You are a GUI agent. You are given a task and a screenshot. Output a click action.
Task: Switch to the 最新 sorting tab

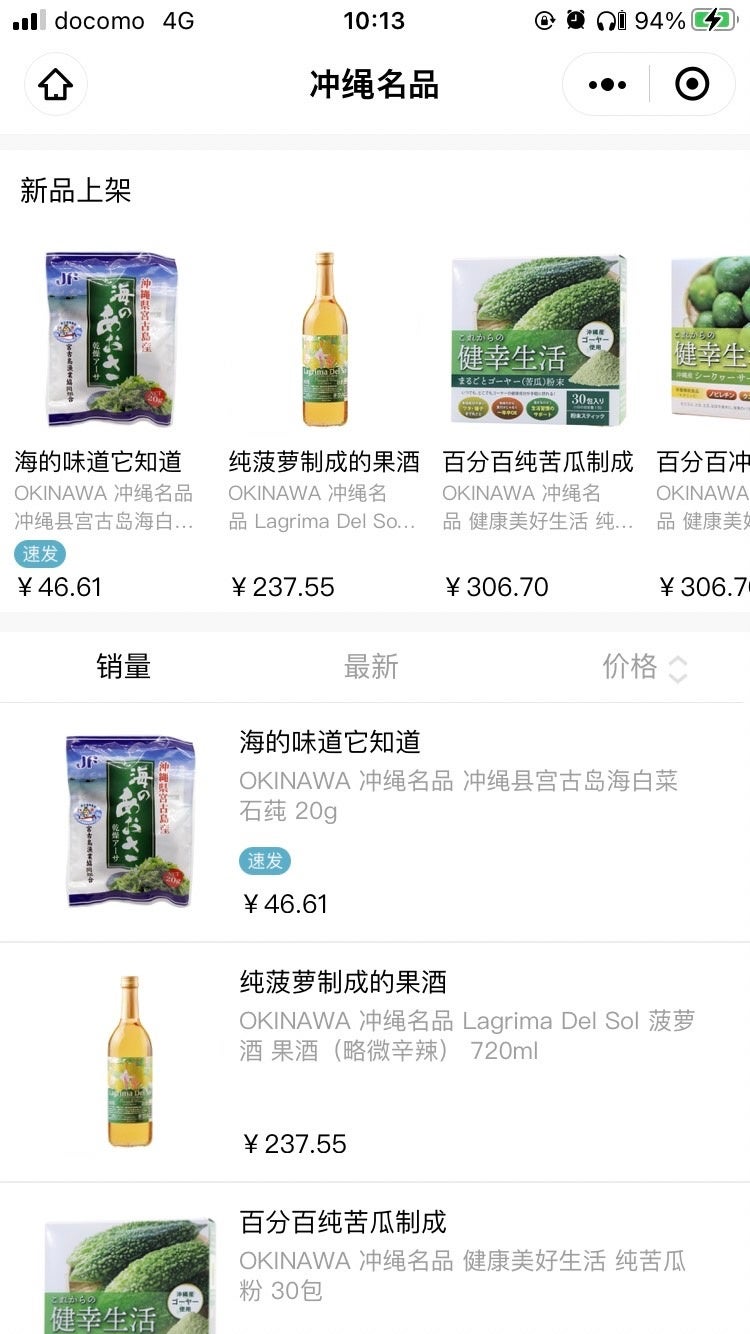coord(371,667)
